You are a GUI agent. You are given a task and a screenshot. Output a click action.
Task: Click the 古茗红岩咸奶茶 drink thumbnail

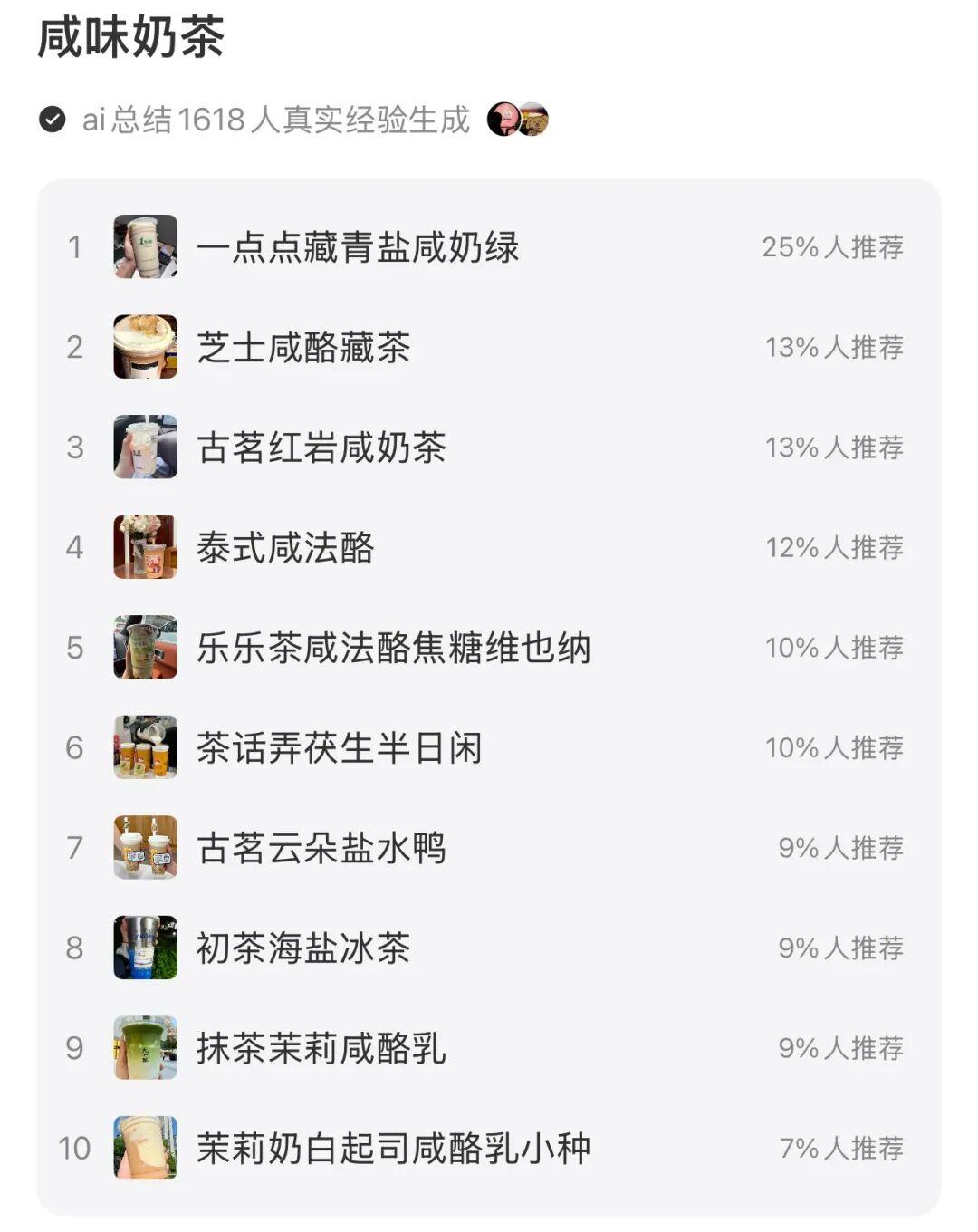(x=144, y=446)
